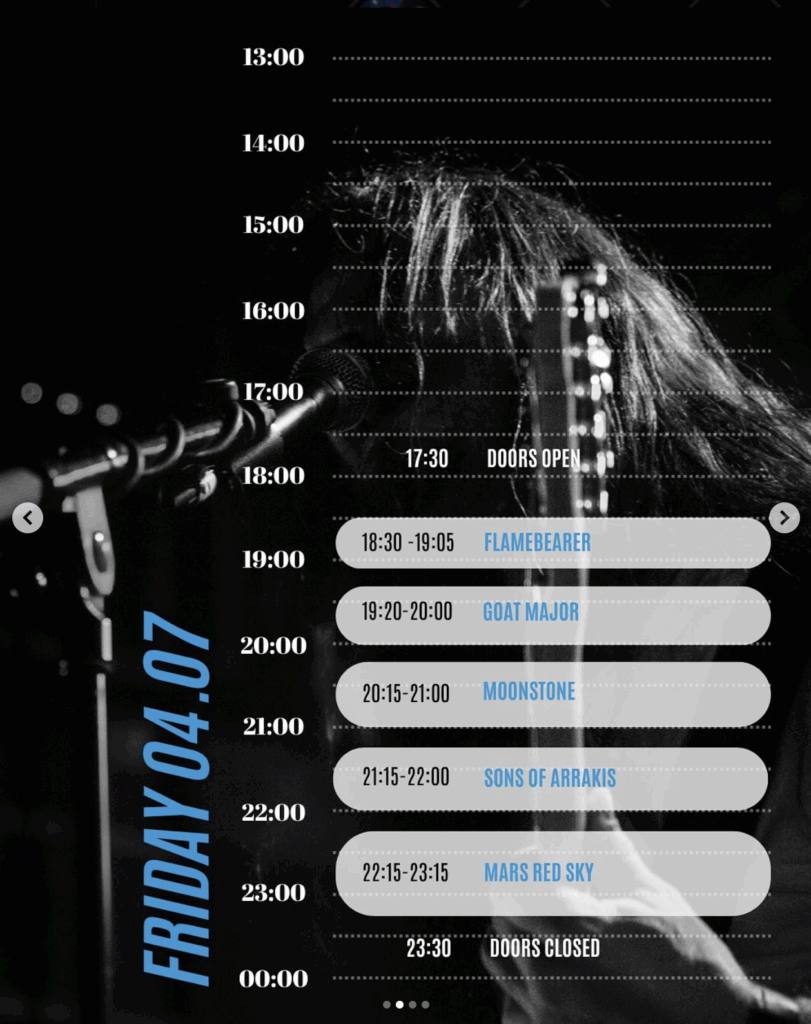The image size is (811, 1024).
Task: Select the SONS OF ARRAKIS set entry
Action: (553, 779)
